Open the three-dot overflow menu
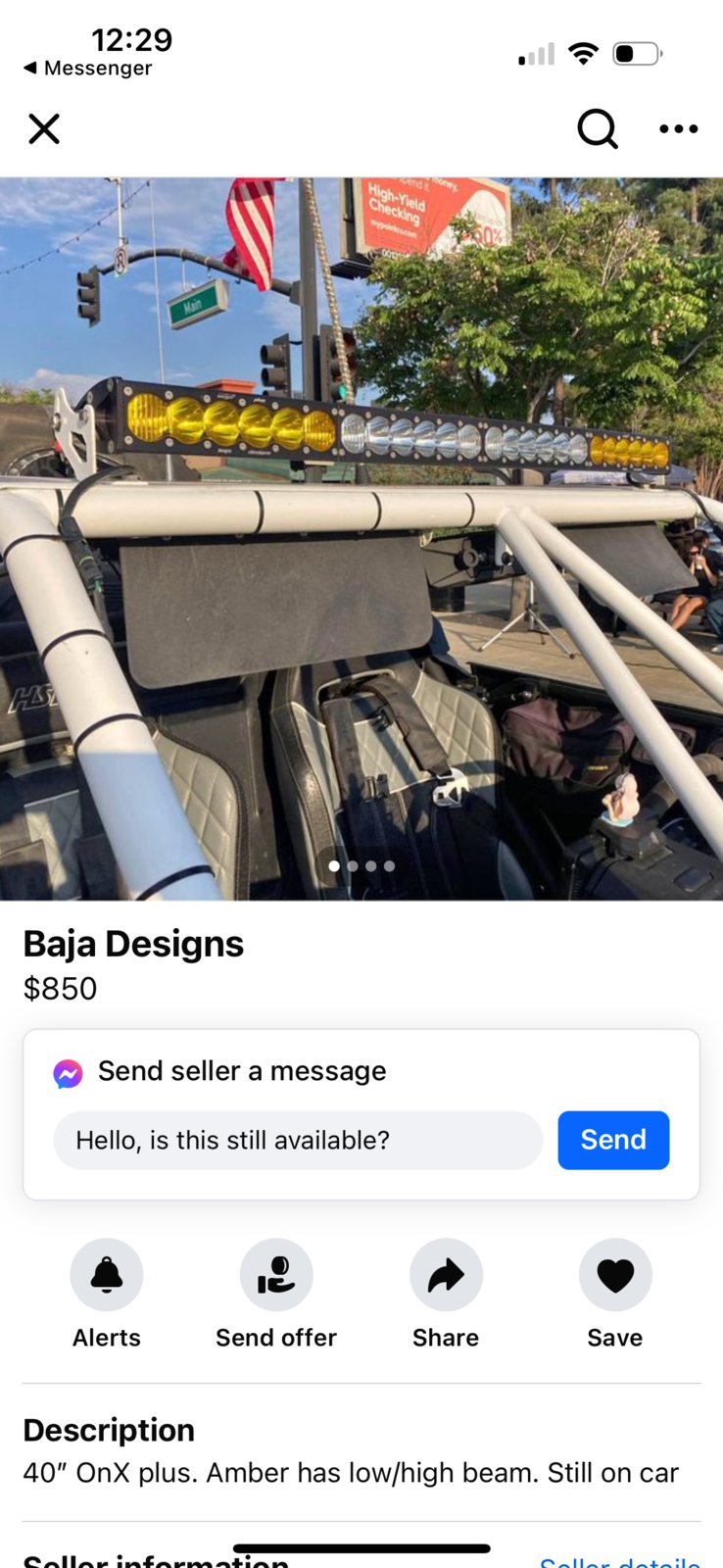 tap(678, 128)
